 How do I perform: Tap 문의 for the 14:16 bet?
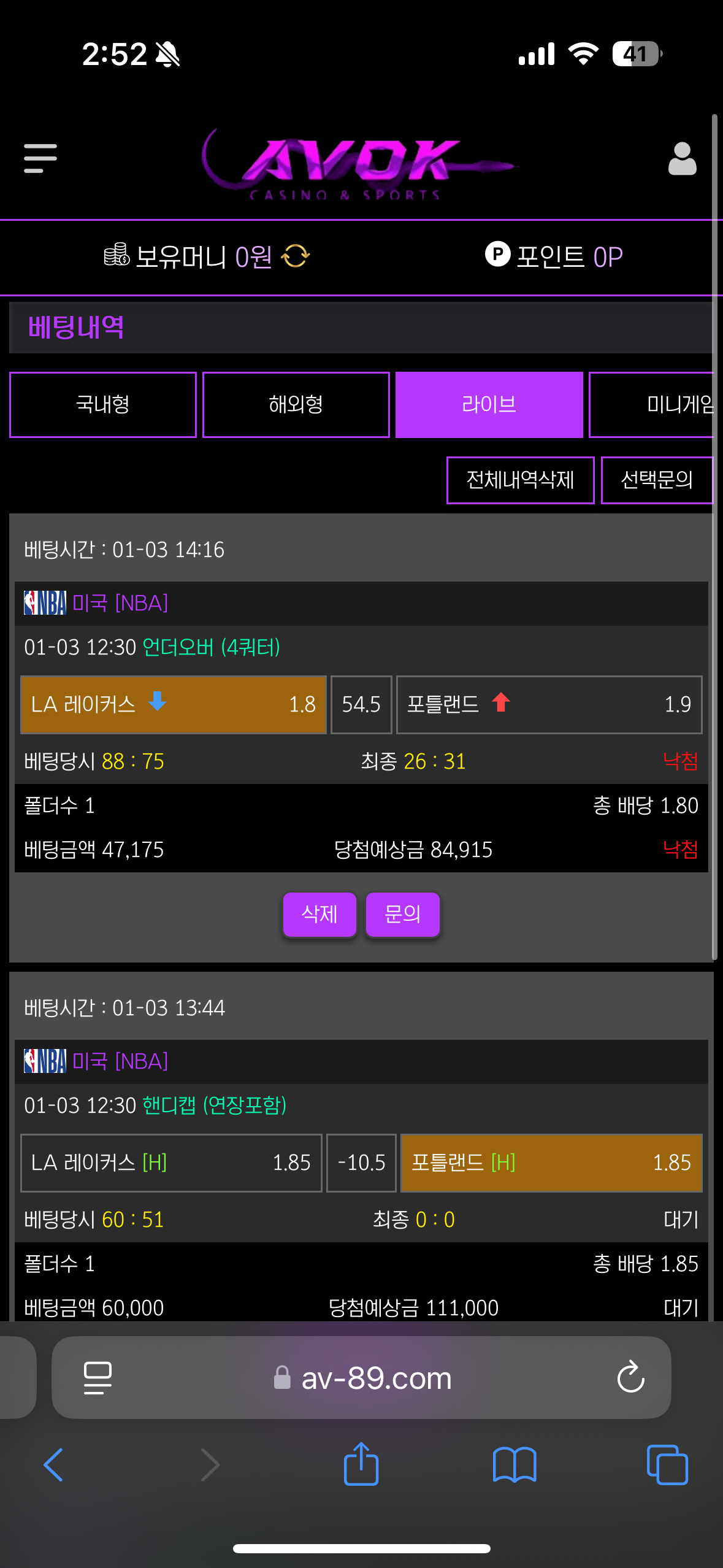402,914
